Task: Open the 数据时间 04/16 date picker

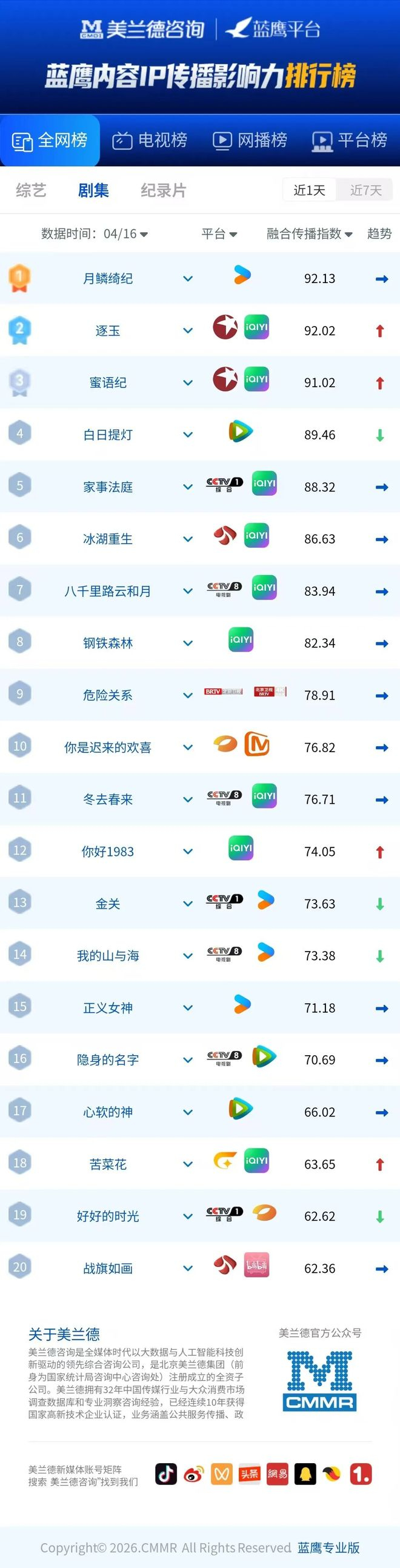Action: point(95,234)
